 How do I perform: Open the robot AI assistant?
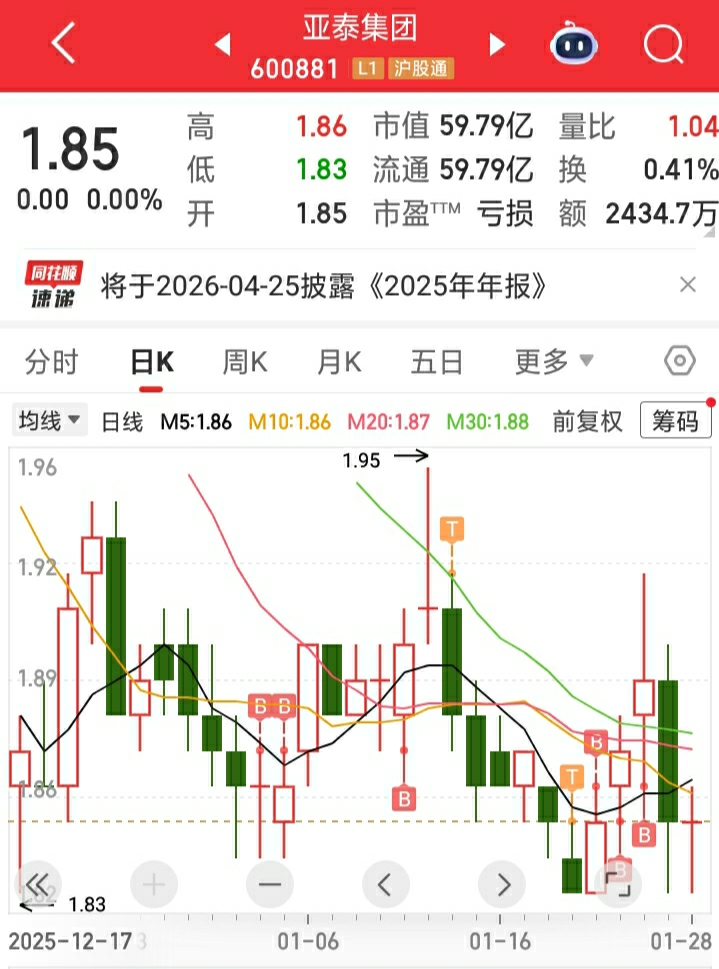574,43
